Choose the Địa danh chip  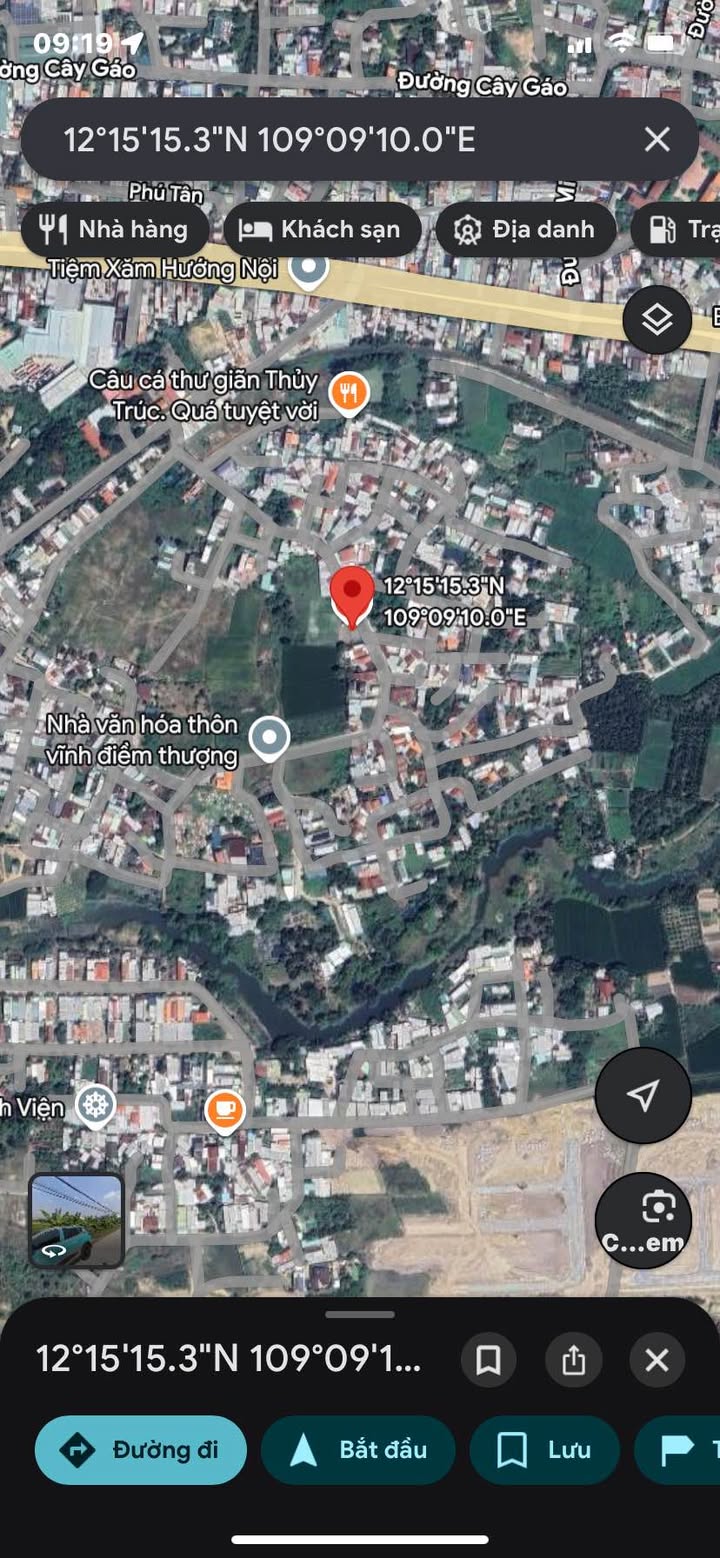tap(525, 229)
